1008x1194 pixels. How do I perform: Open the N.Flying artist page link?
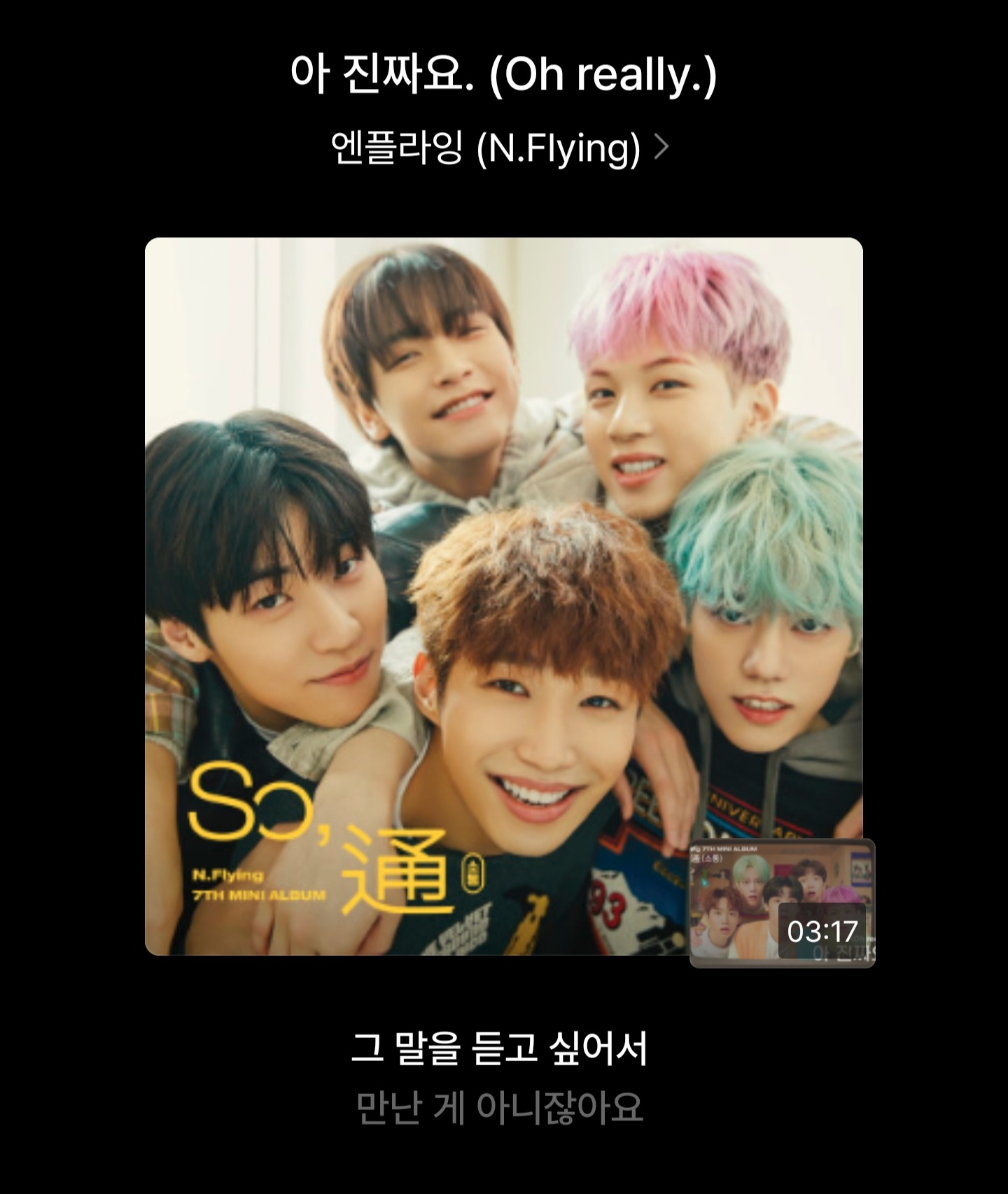click(x=499, y=148)
